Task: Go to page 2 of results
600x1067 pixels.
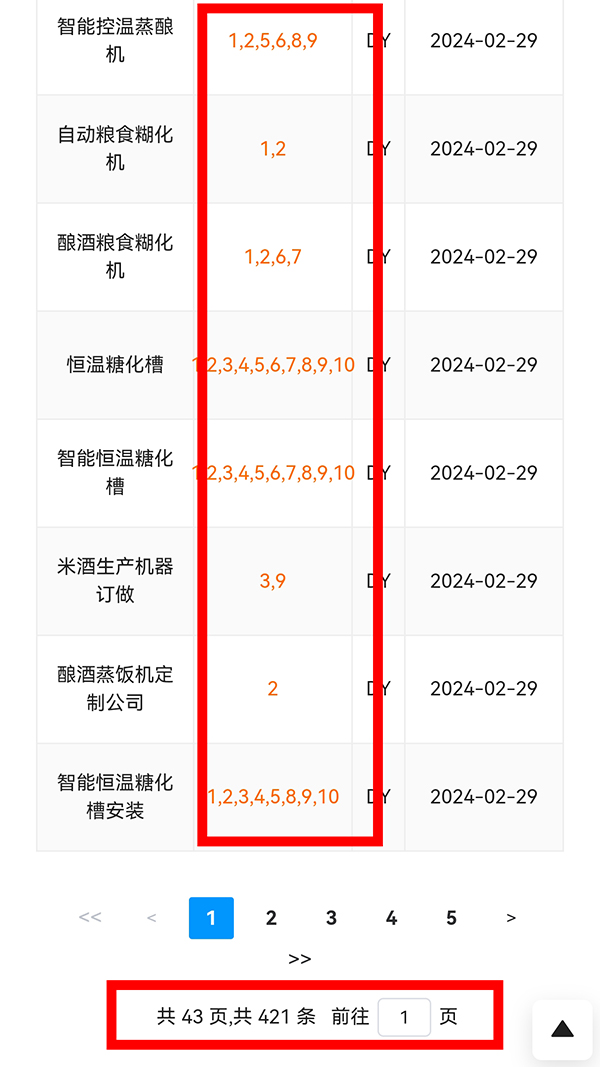Action: (271, 918)
